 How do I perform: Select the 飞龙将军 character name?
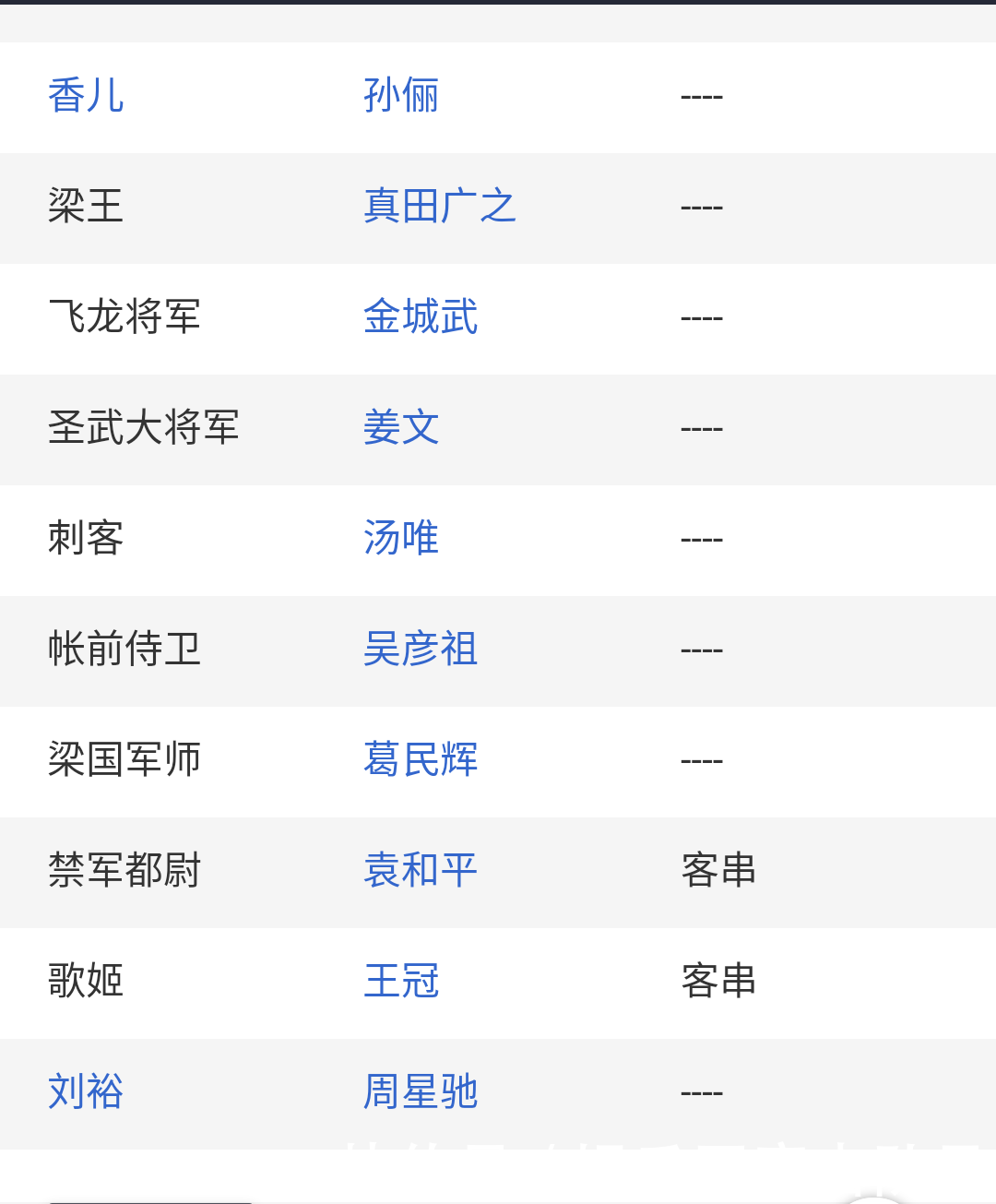click(123, 317)
